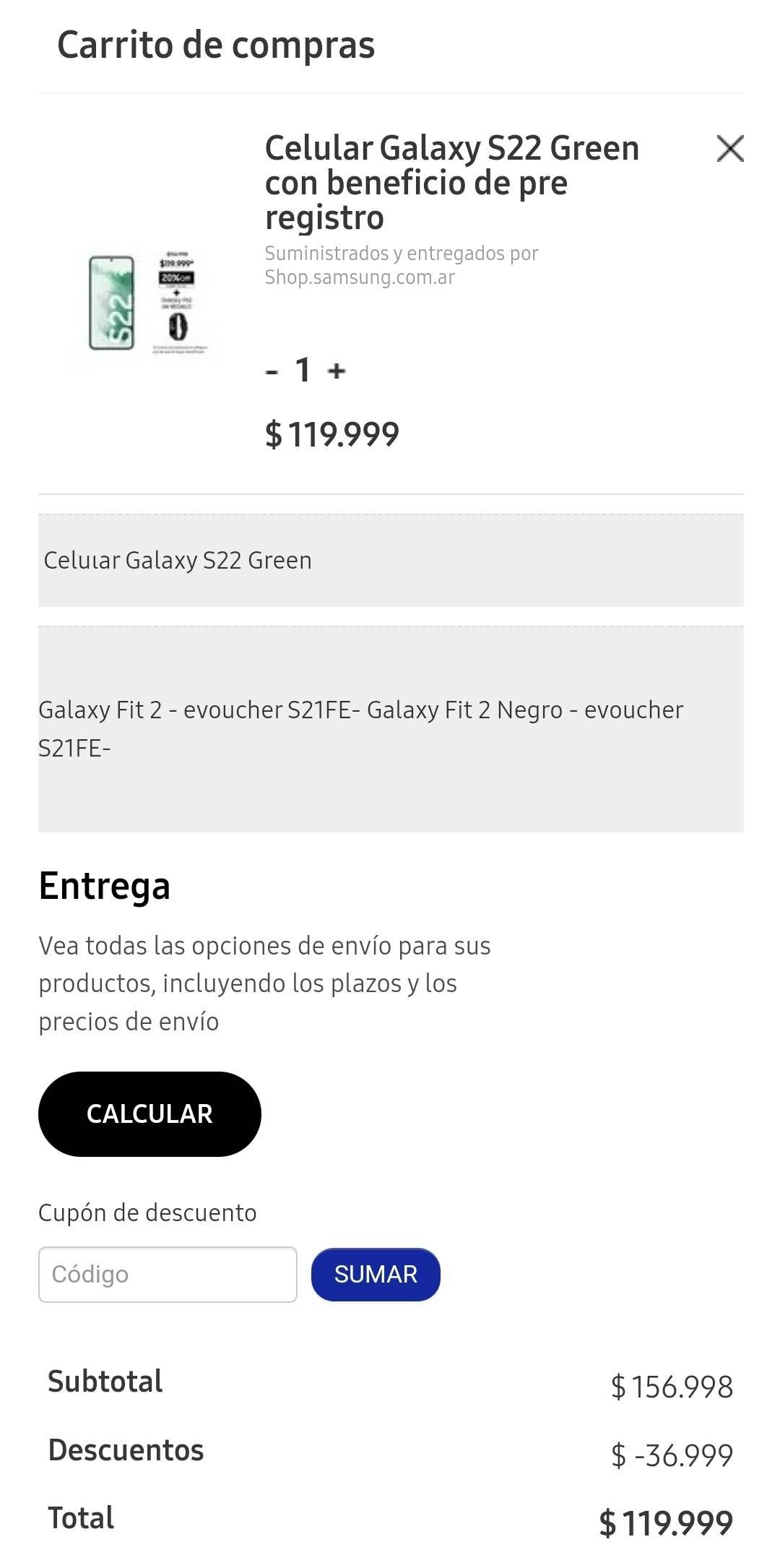
Task: Click the Código coupon input field
Action: point(168,1274)
